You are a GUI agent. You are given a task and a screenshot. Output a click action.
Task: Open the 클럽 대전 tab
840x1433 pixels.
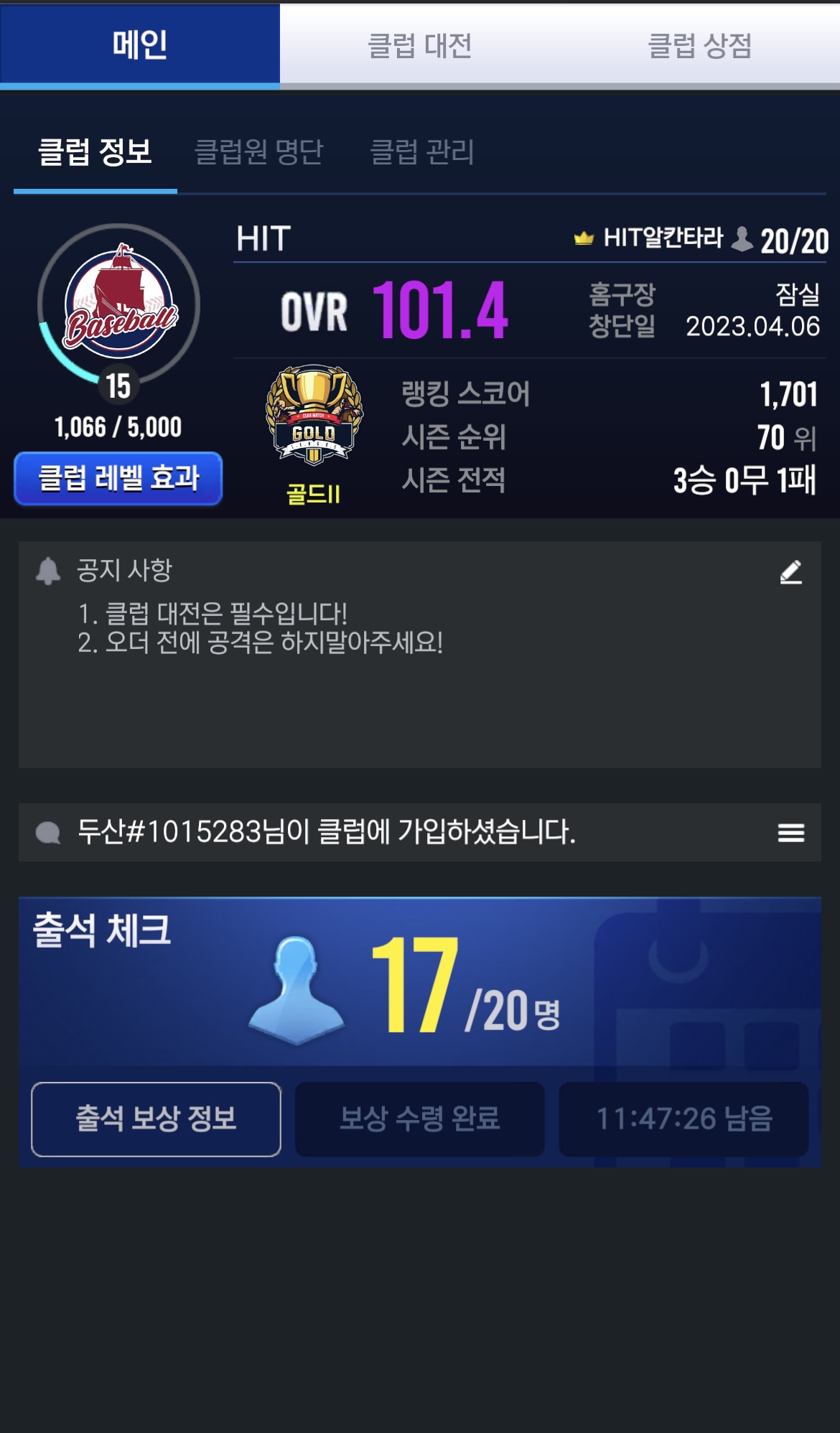pyautogui.click(x=419, y=46)
